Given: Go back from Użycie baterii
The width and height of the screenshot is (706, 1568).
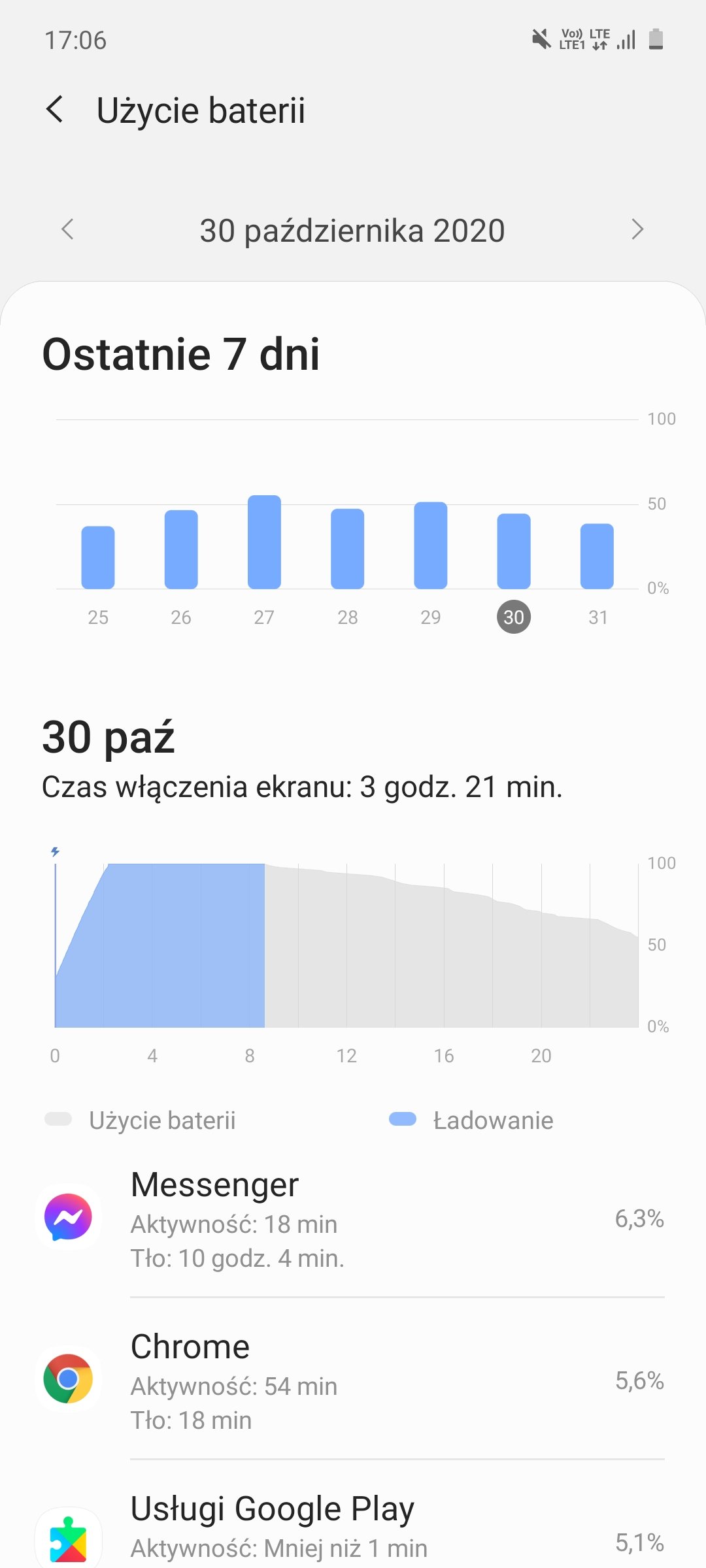Looking at the screenshot, I should tap(56, 109).
